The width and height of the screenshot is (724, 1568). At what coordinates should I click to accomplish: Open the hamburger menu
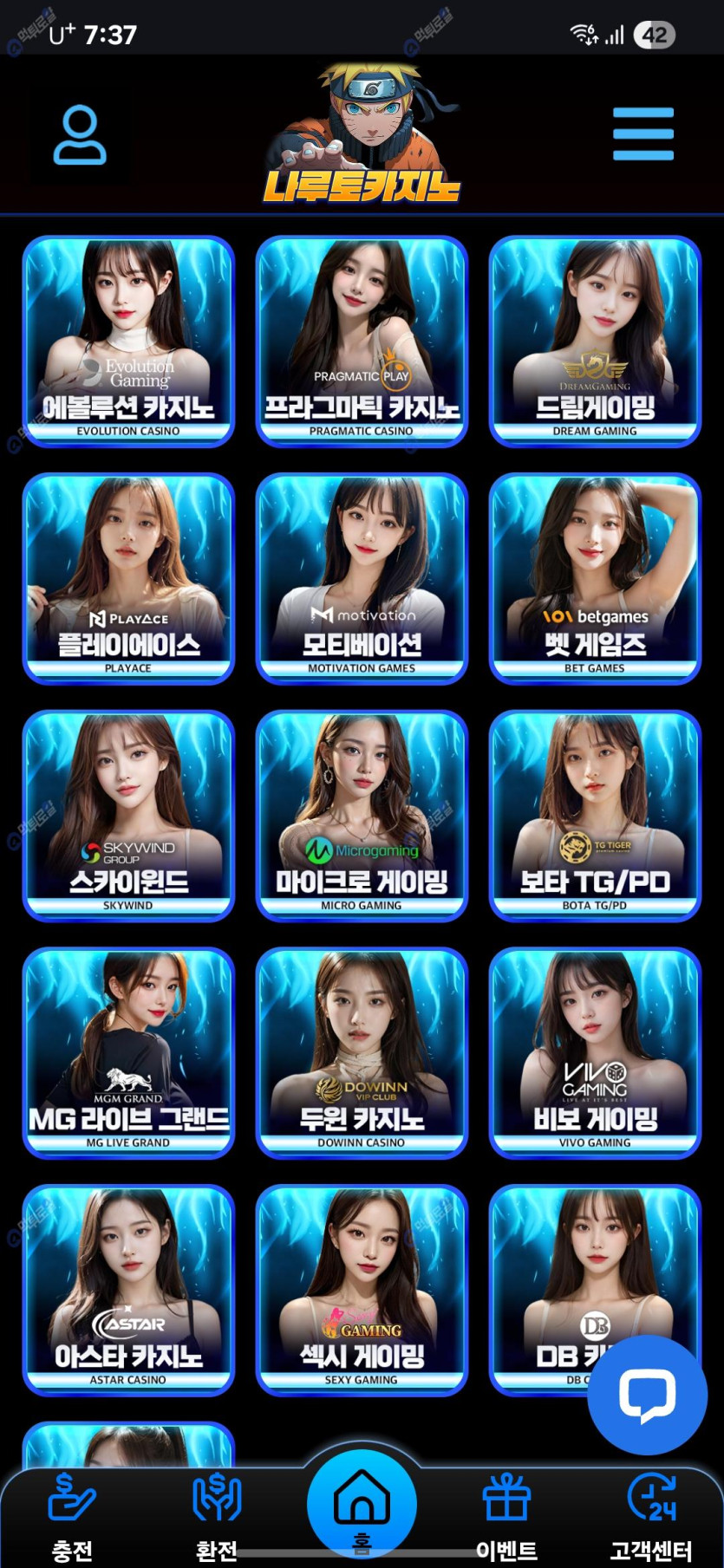coord(642,133)
